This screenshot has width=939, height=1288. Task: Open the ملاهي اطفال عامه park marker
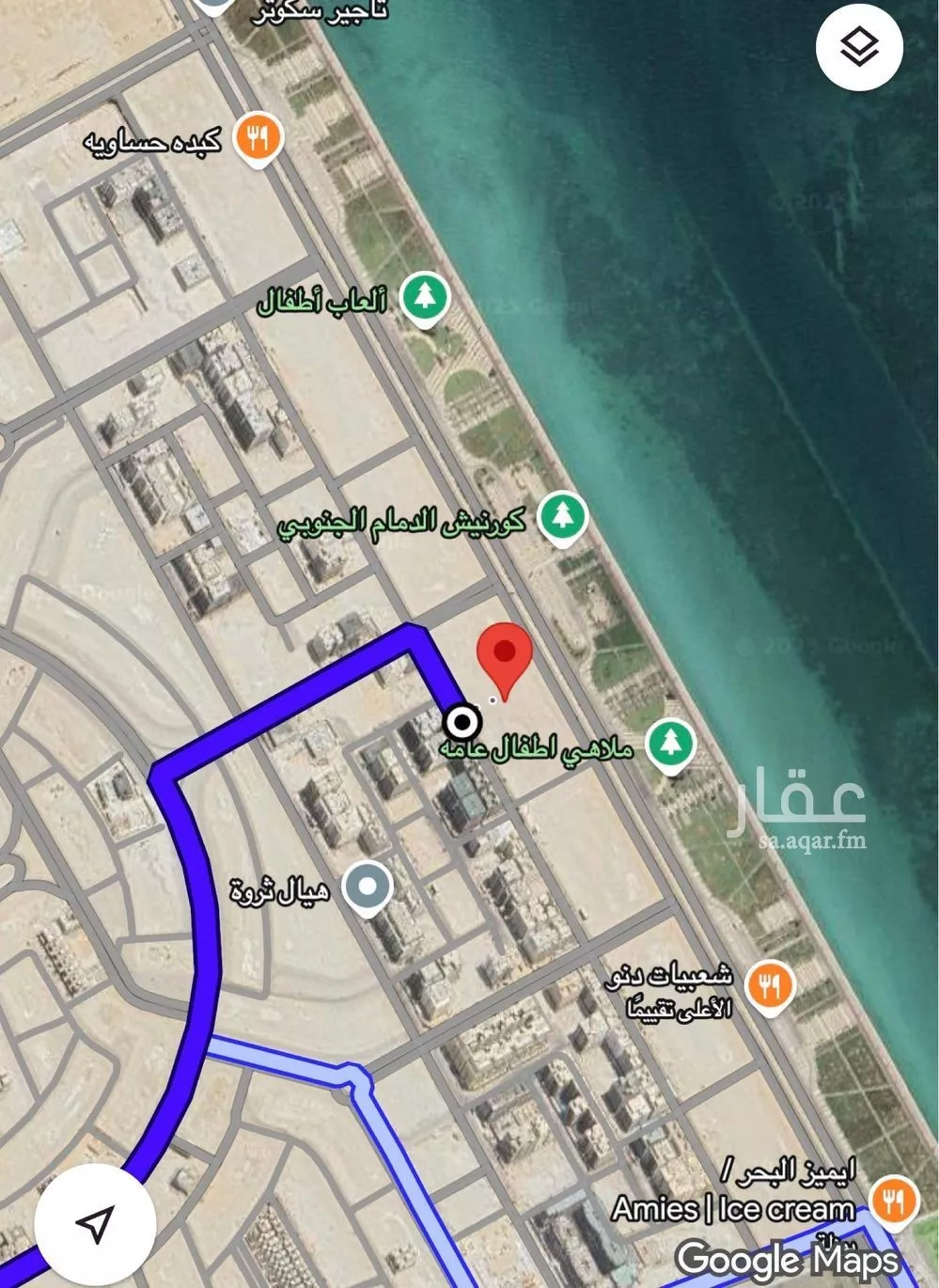coord(670,744)
